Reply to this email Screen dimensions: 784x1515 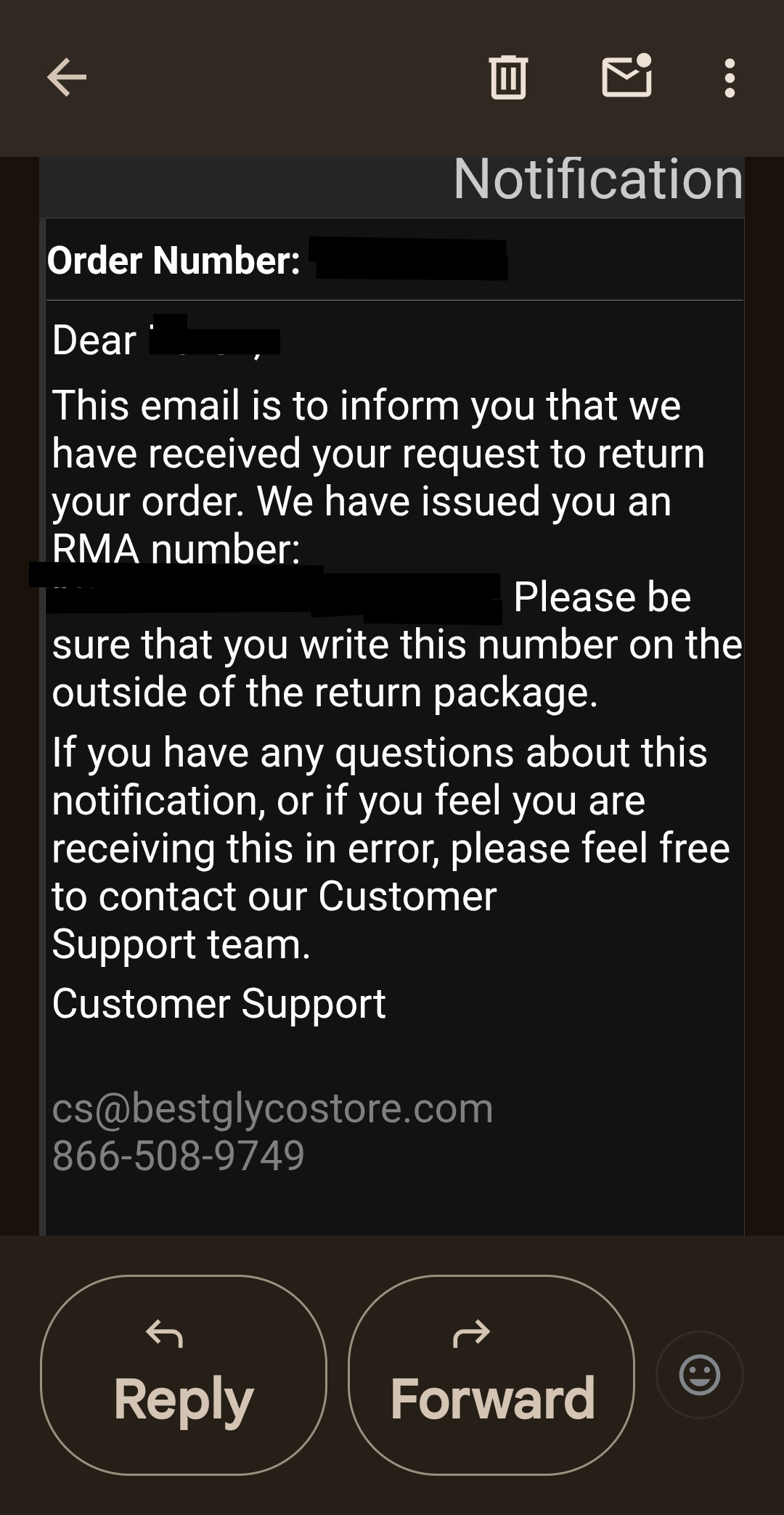coord(184,1375)
